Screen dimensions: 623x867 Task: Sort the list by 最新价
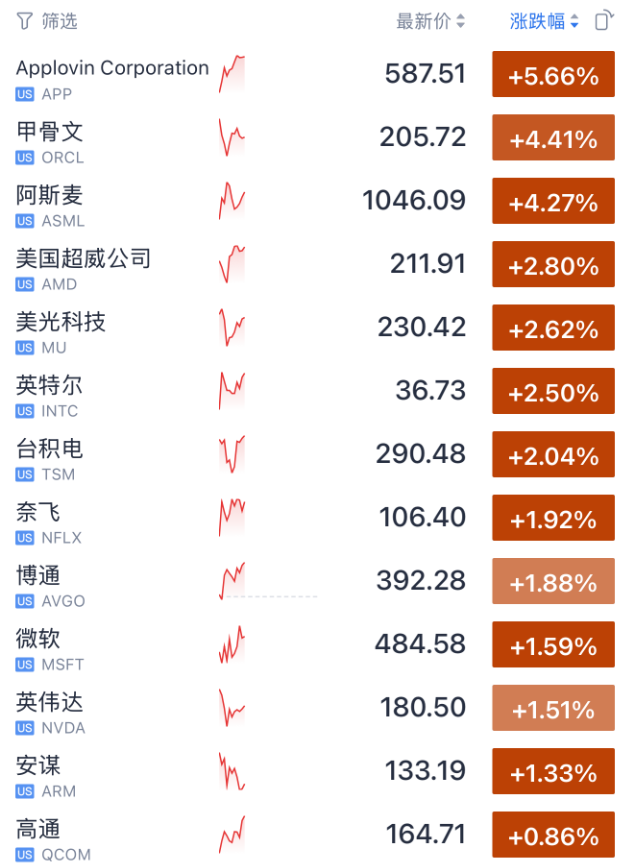tap(430, 21)
